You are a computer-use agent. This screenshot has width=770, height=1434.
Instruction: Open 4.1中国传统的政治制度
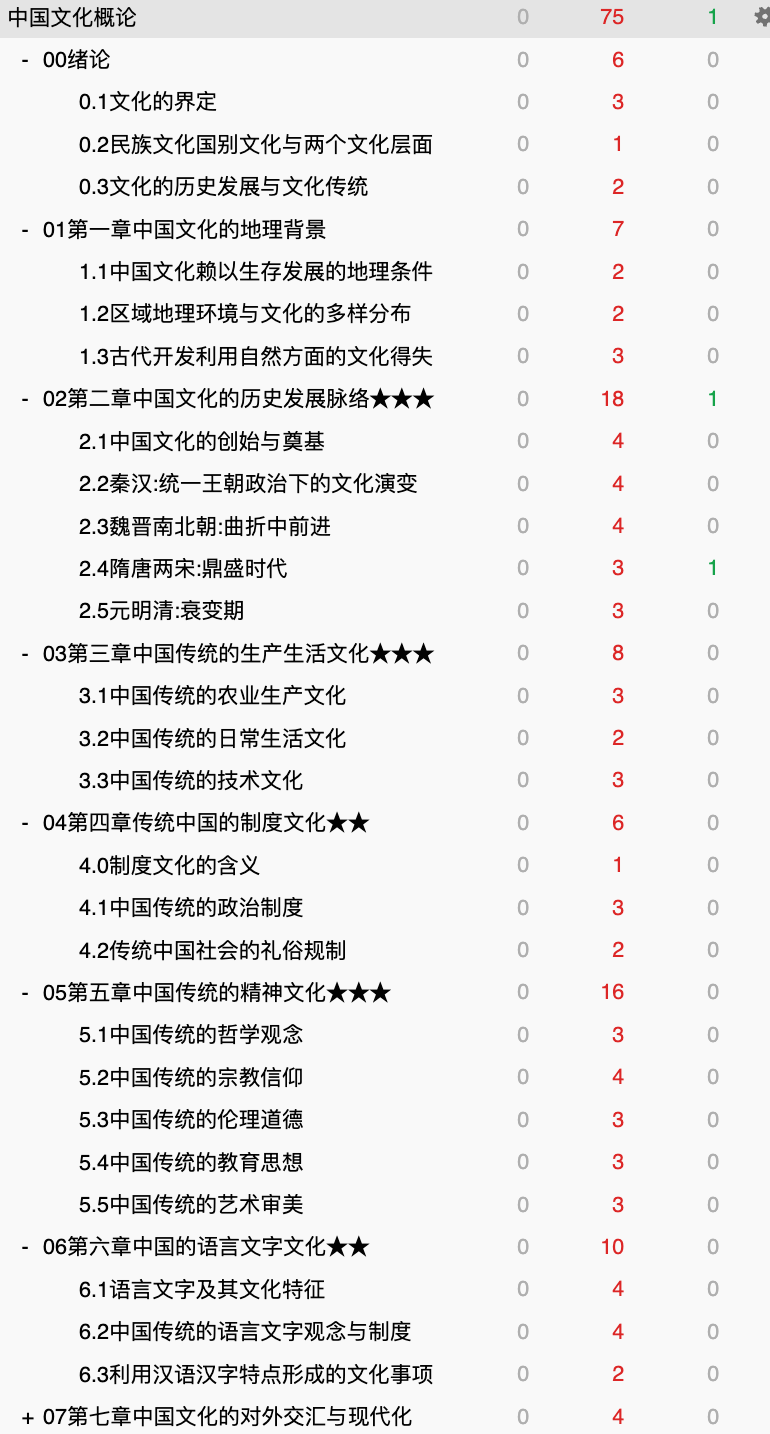point(191,908)
